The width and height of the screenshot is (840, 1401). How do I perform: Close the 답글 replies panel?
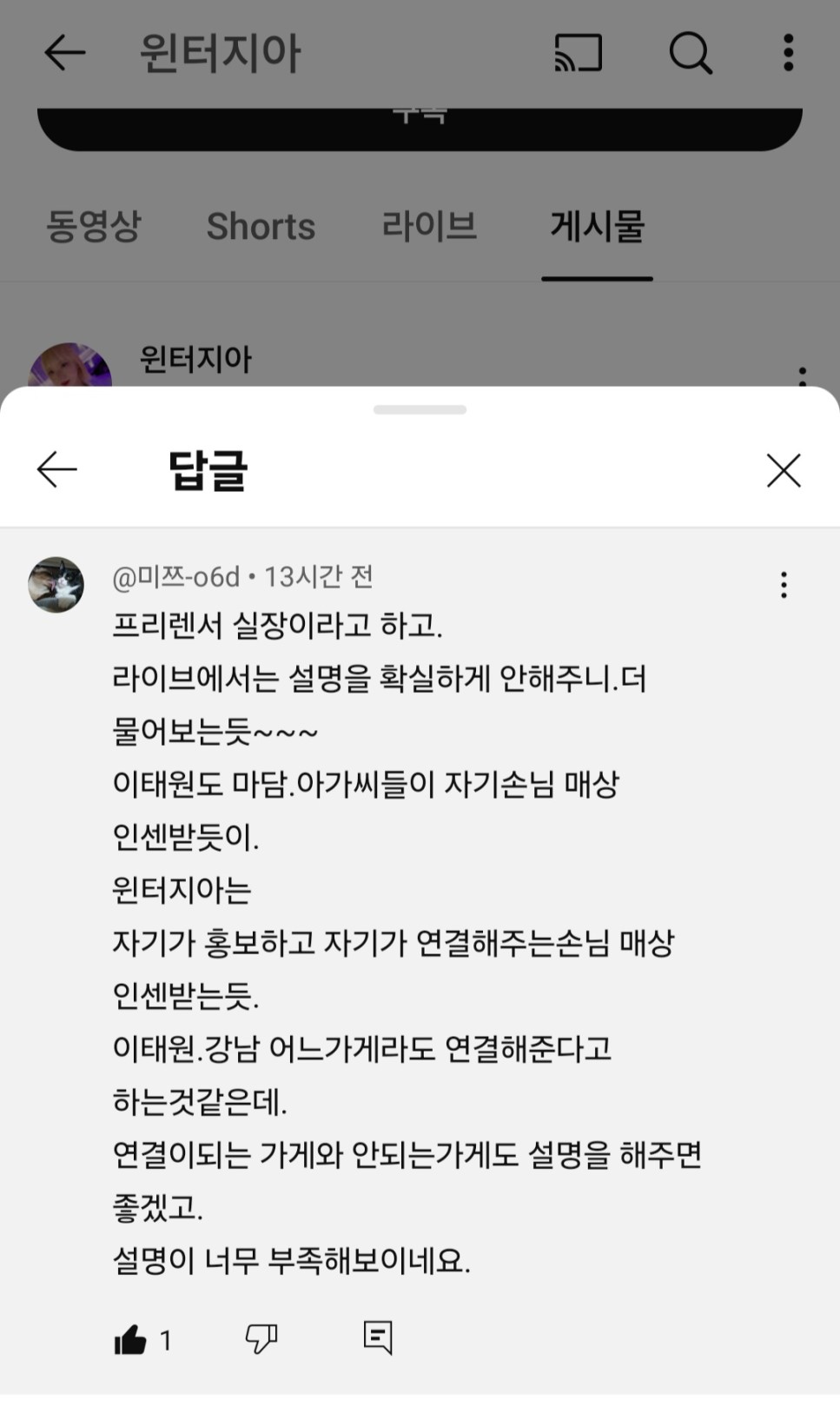tap(784, 471)
